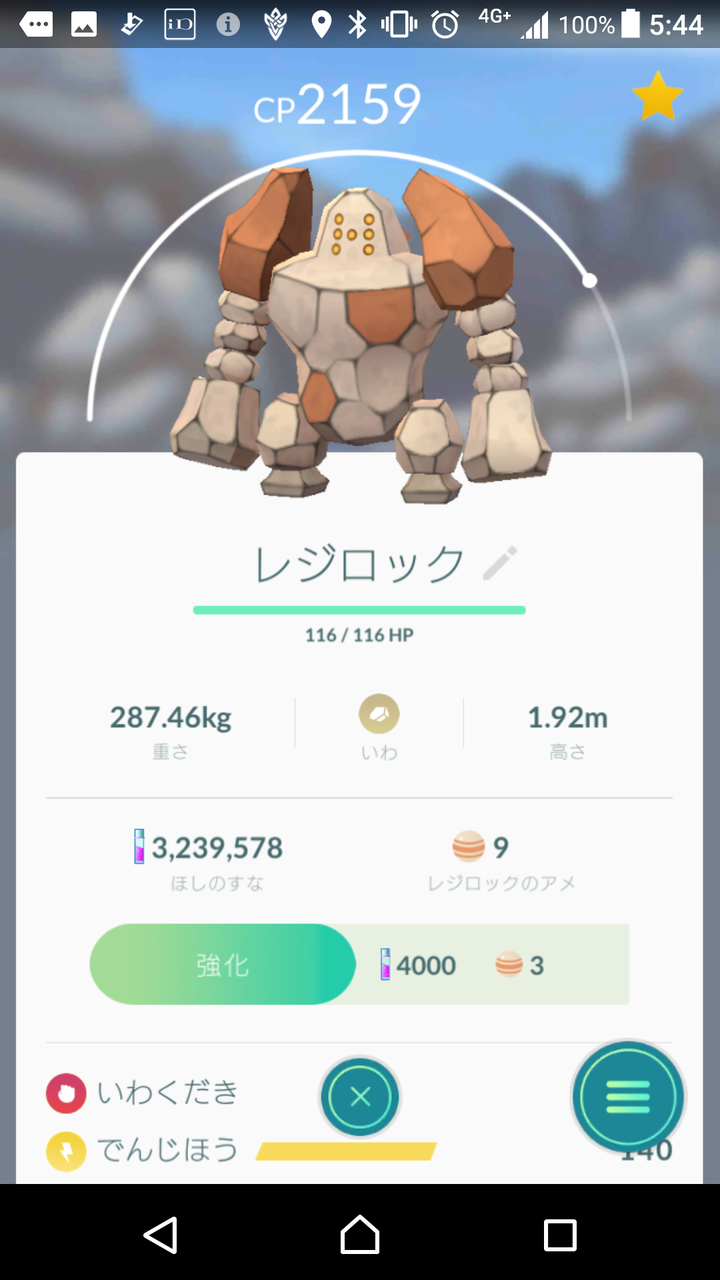This screenshot has height=1280, width=720.
Task: Toggle the favorite star for Regirock
Action: click(657, 96)
